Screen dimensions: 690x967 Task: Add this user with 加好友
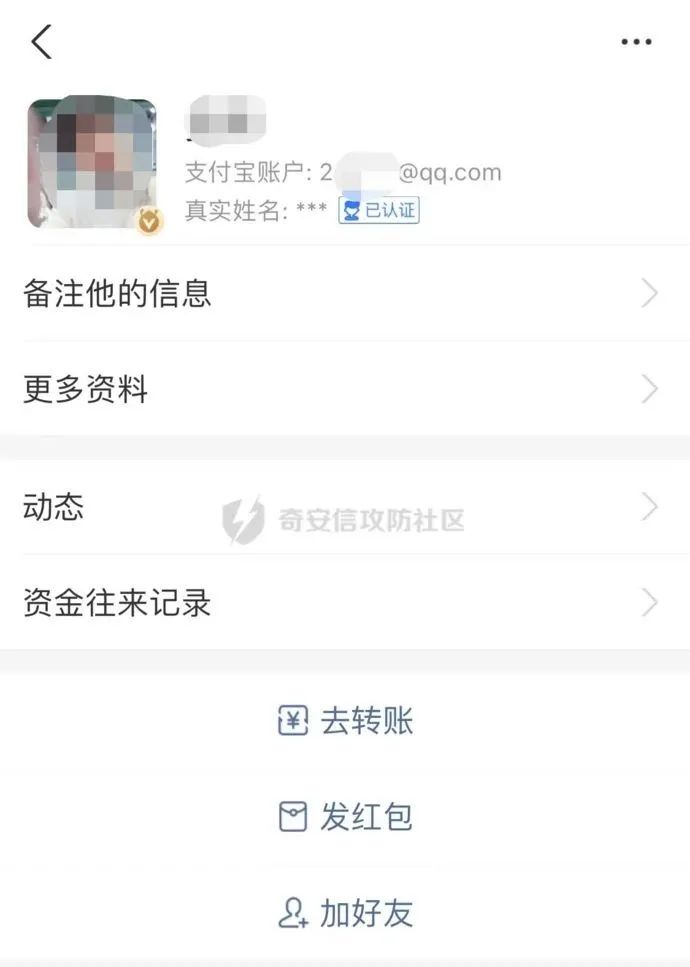coord(346,913)
